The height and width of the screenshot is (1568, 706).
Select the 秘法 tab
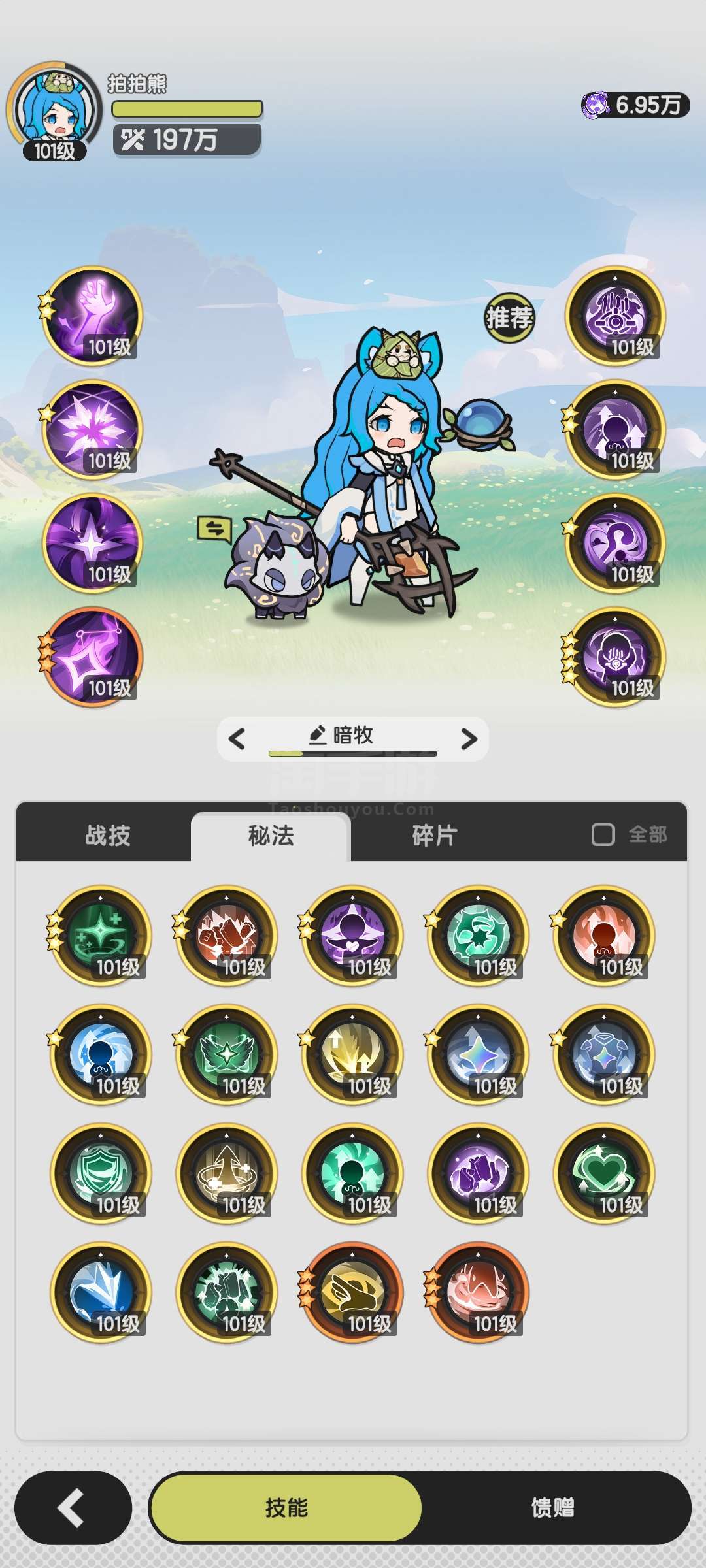271,835
